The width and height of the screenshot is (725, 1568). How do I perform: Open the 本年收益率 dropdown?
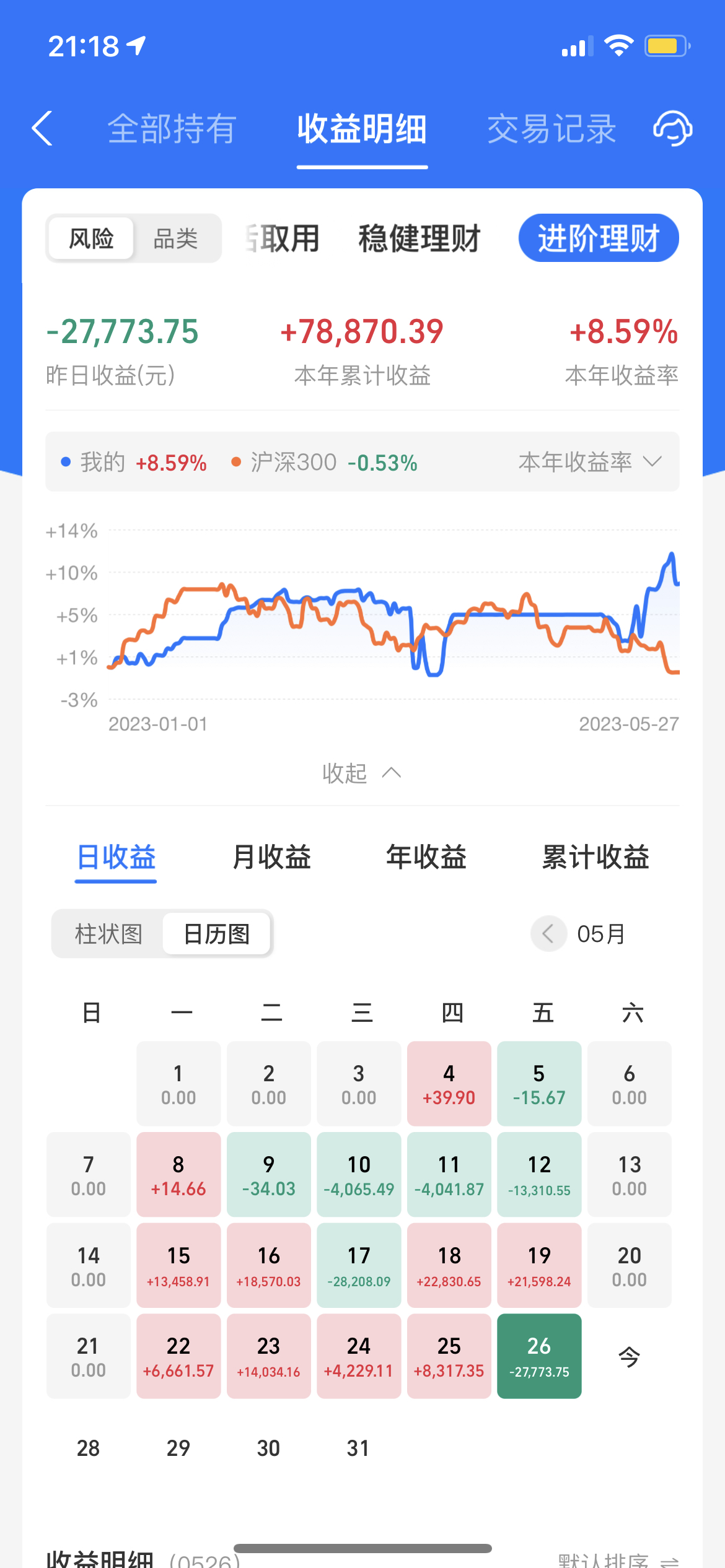pos(590,462)
